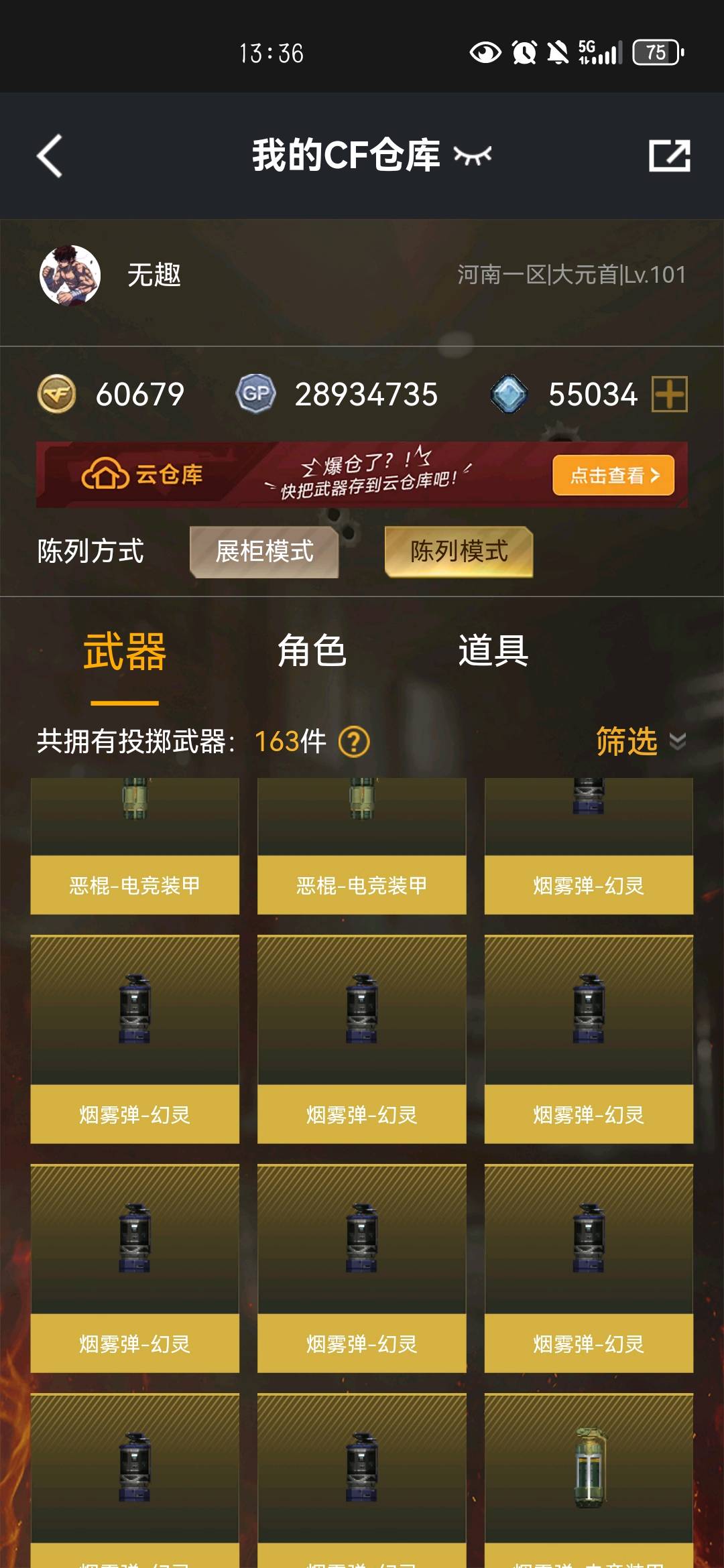
Task: Share the warehouse page
Action: (670, 155)
